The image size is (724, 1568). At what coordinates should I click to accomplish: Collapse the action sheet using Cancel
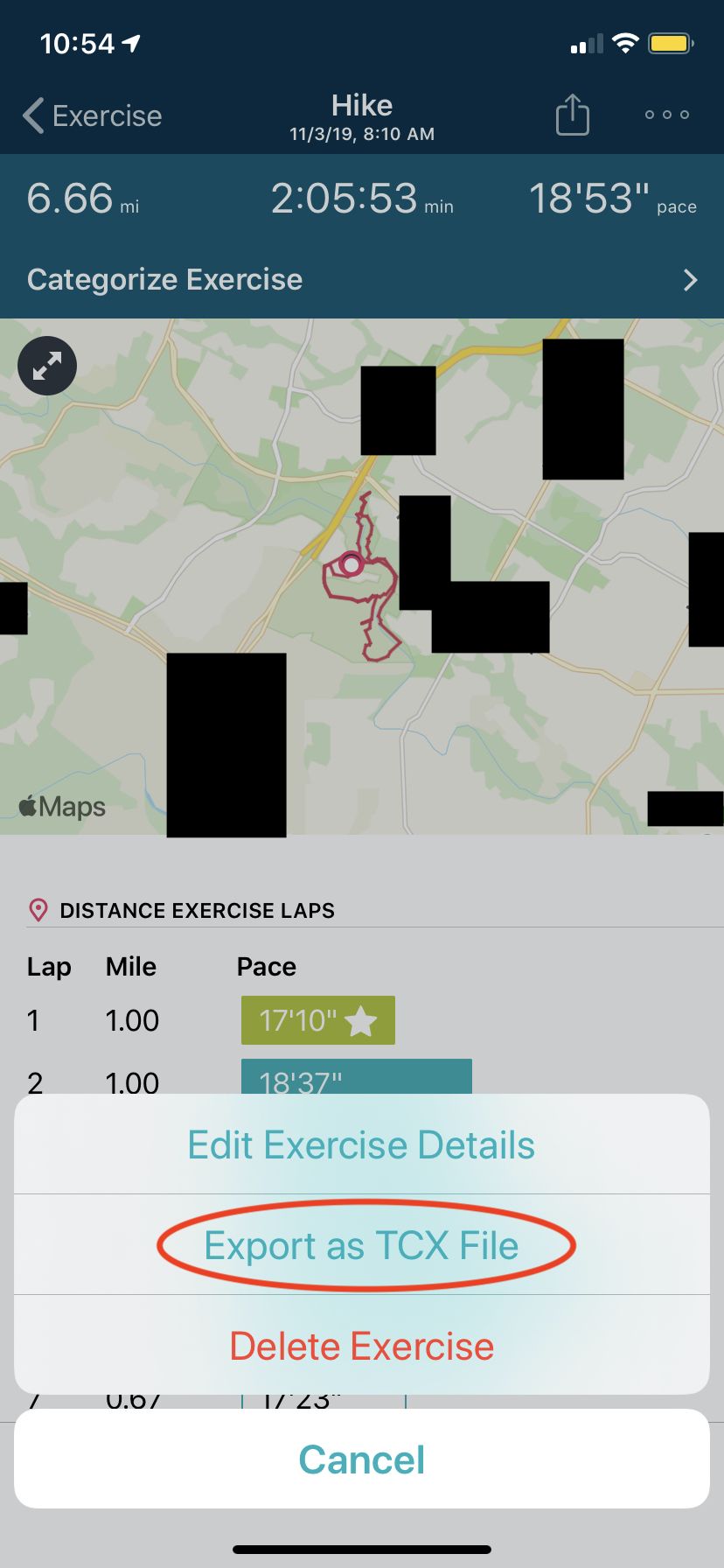[361, 1459]
